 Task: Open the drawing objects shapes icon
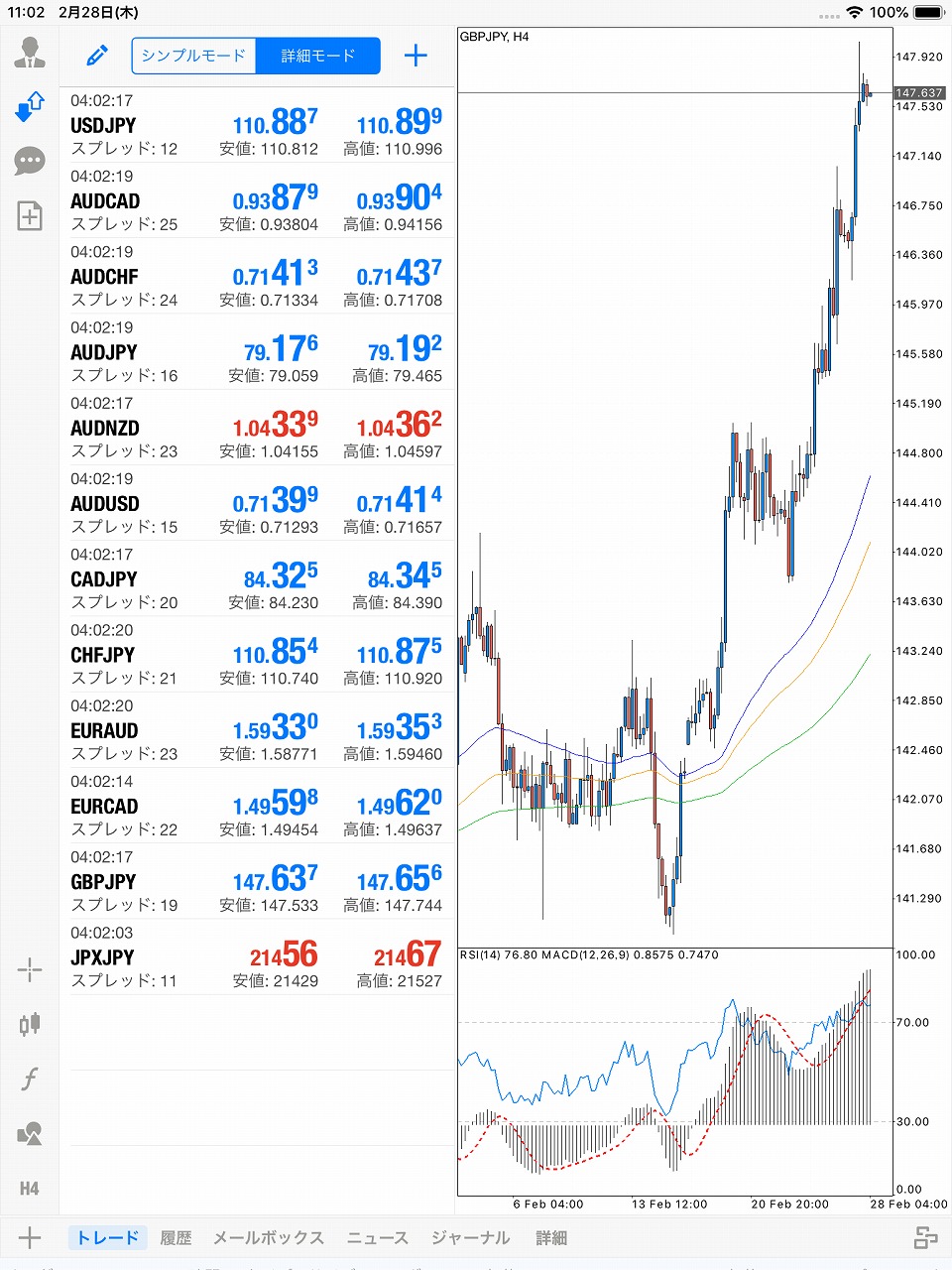(x=30, y=1133)
